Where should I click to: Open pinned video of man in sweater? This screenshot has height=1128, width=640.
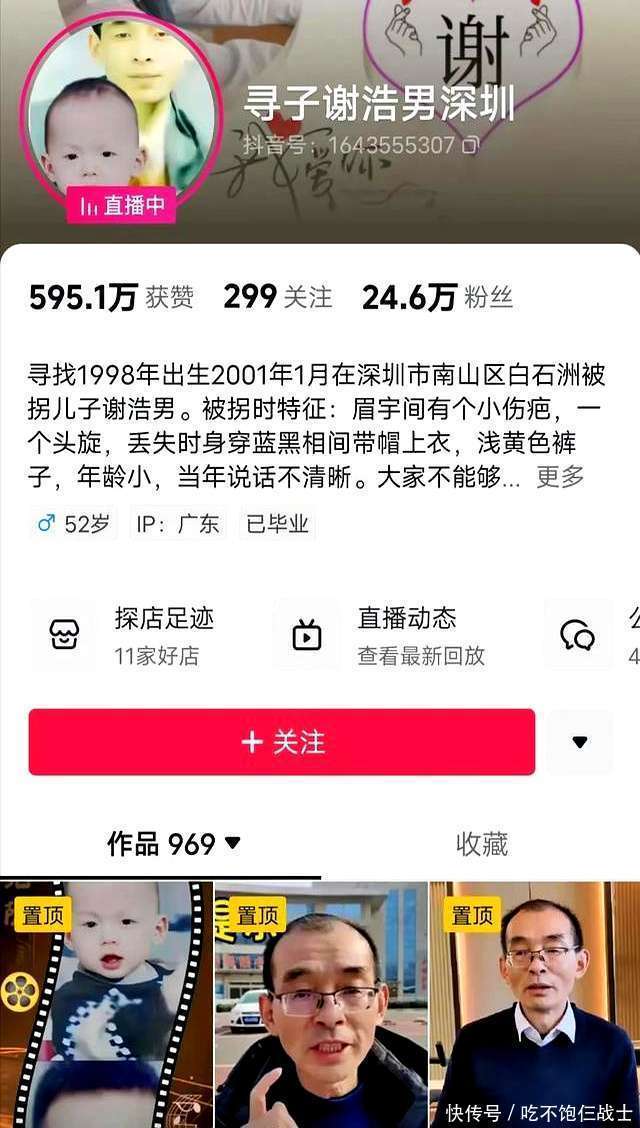[536, 1005]
